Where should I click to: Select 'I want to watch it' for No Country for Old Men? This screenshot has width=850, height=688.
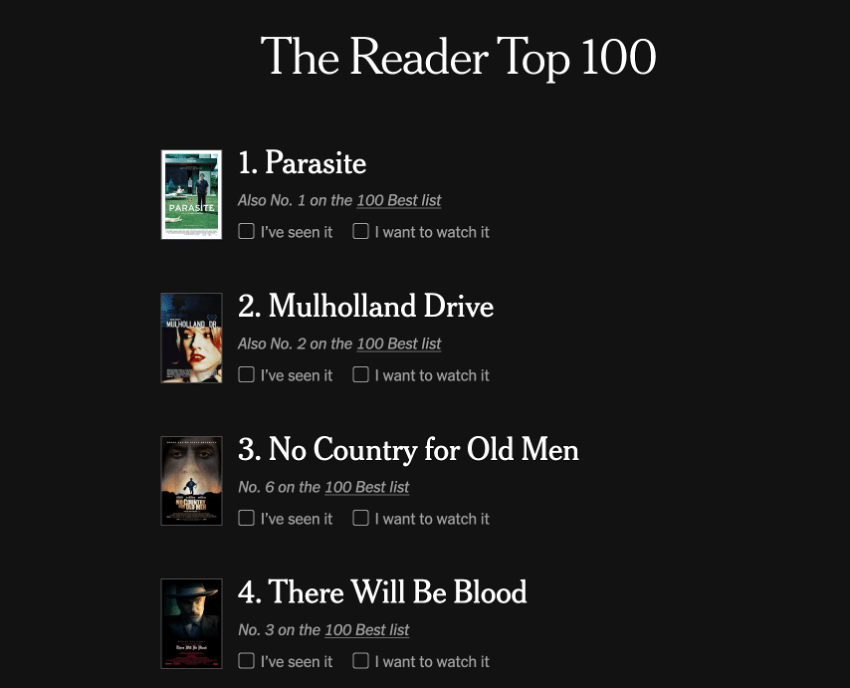click(x=361, y=518)
